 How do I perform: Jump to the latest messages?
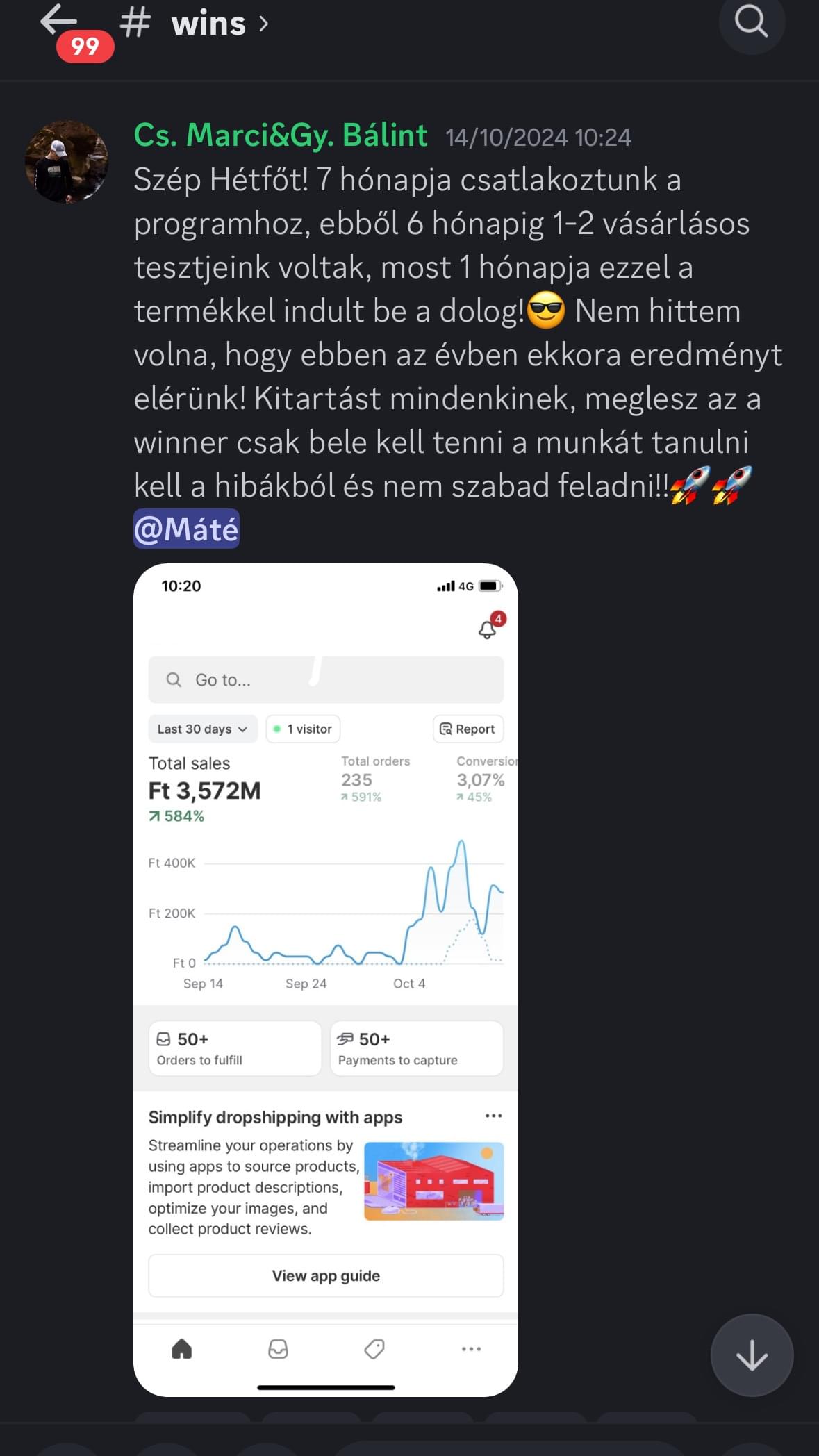click(752, 1355)
